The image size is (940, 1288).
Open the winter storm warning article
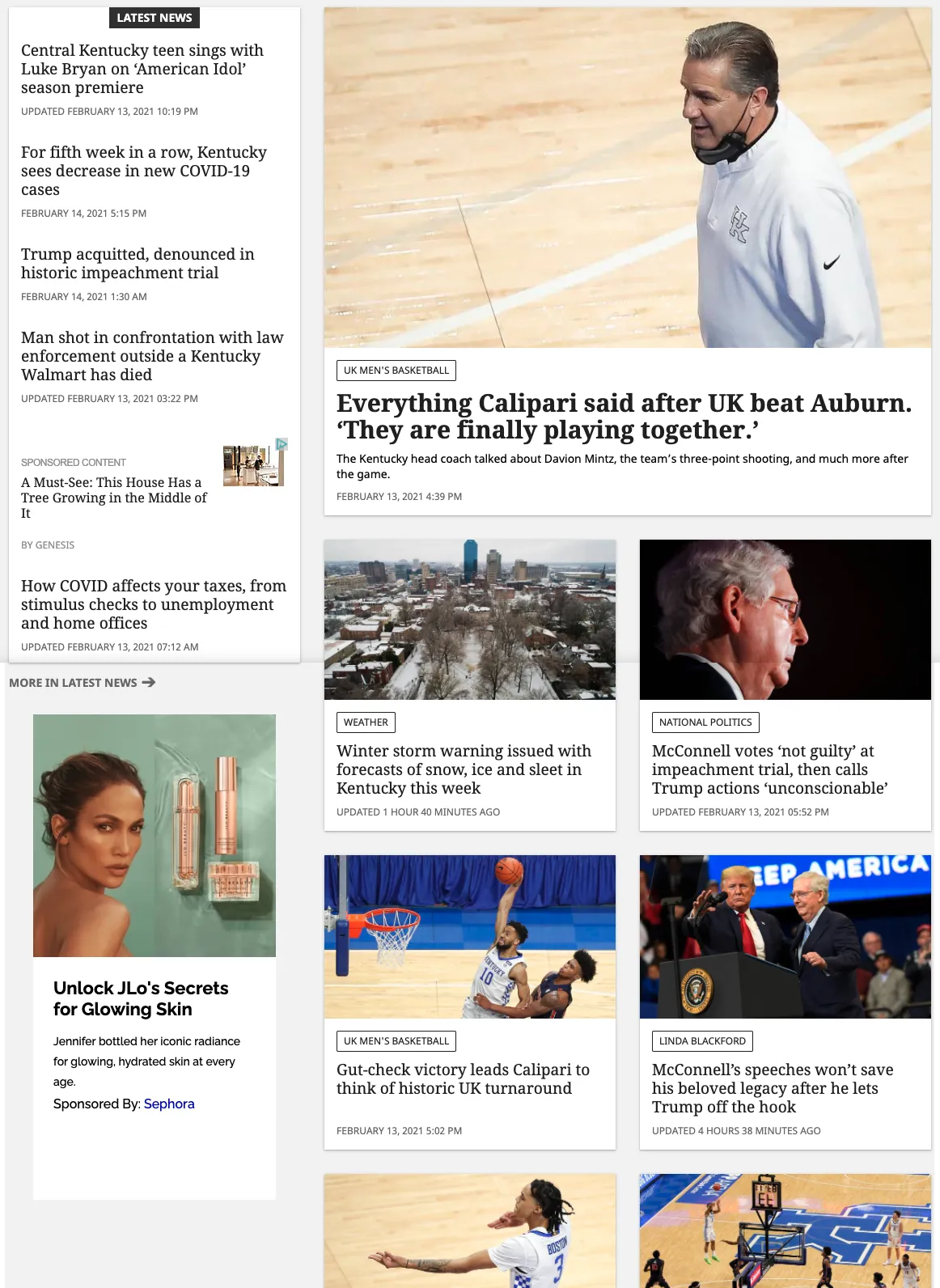coord(464,769)
